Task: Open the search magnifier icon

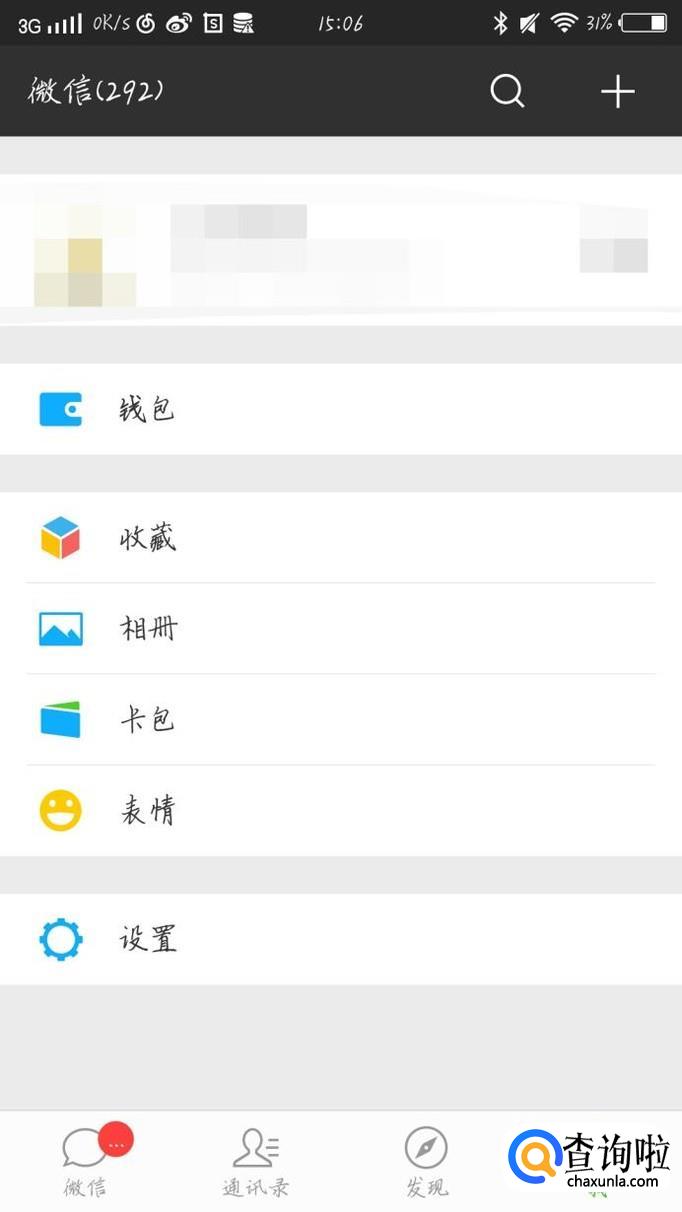Action: 507,91
